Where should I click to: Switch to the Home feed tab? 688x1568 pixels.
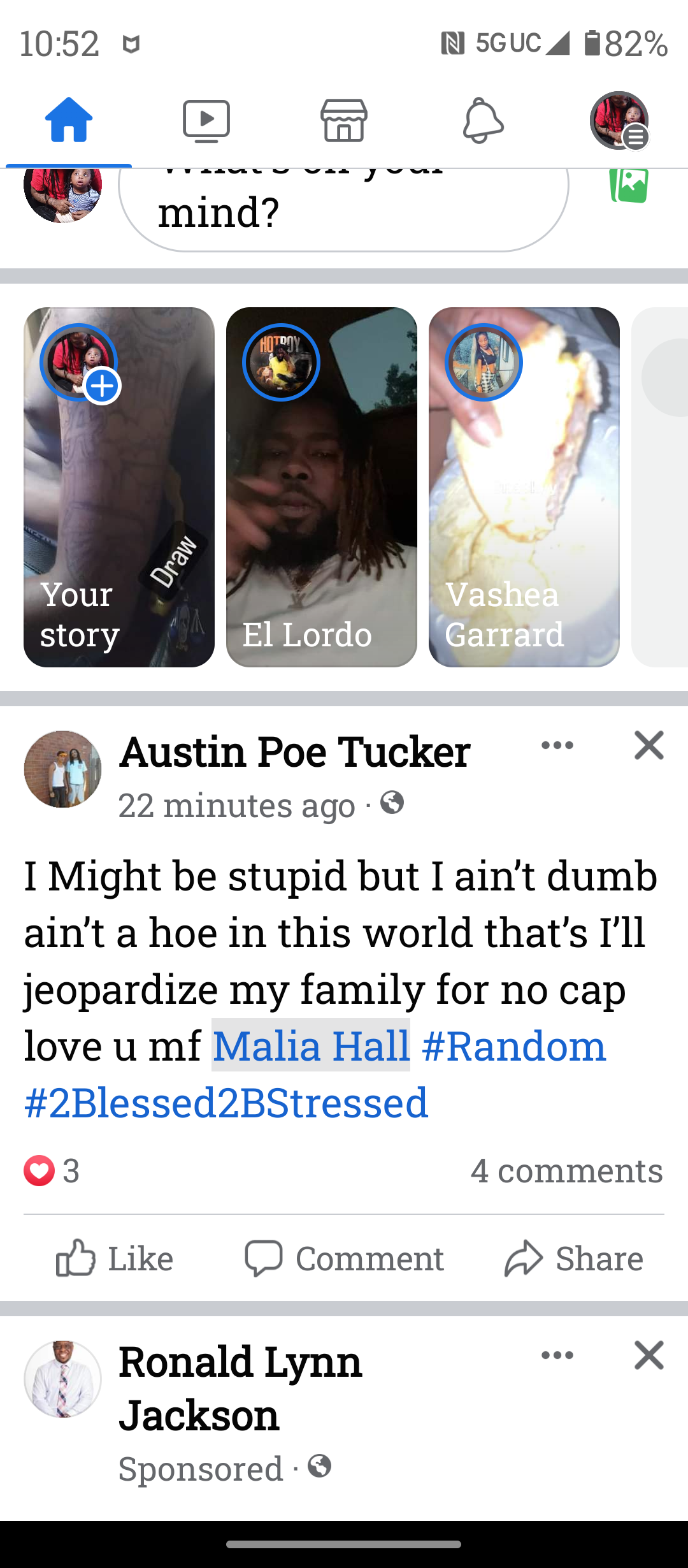coord(69,120)
